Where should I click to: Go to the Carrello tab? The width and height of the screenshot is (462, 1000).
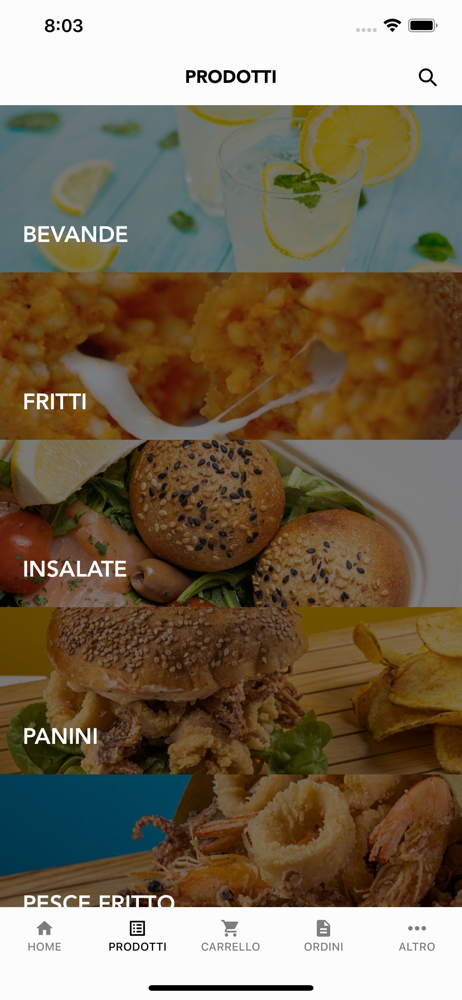[230, 936]
